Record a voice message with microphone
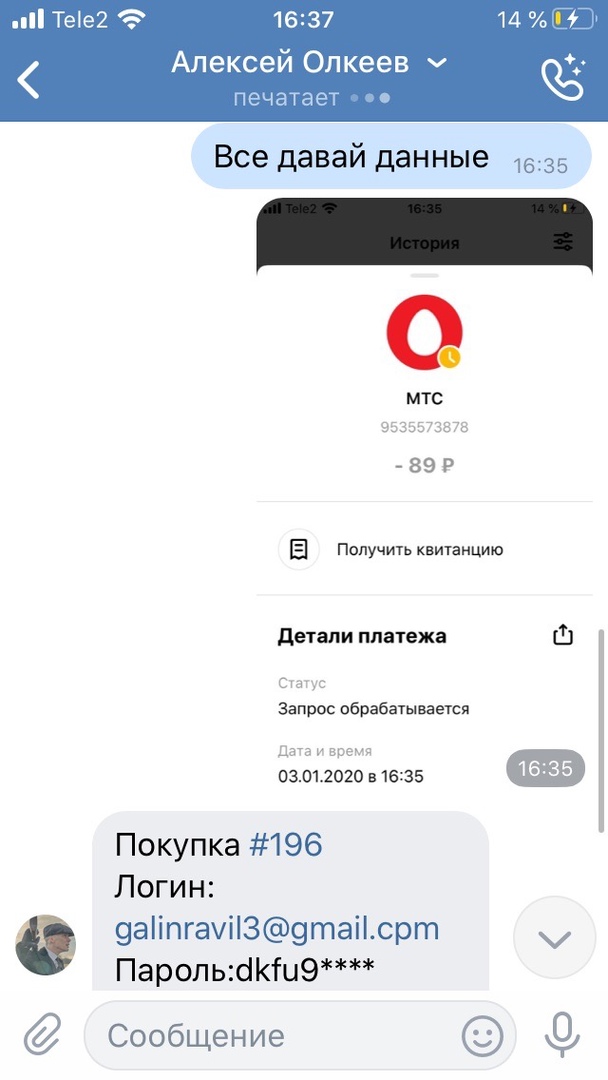Viewport: 608px width, 1080px height. point(562,1035)
